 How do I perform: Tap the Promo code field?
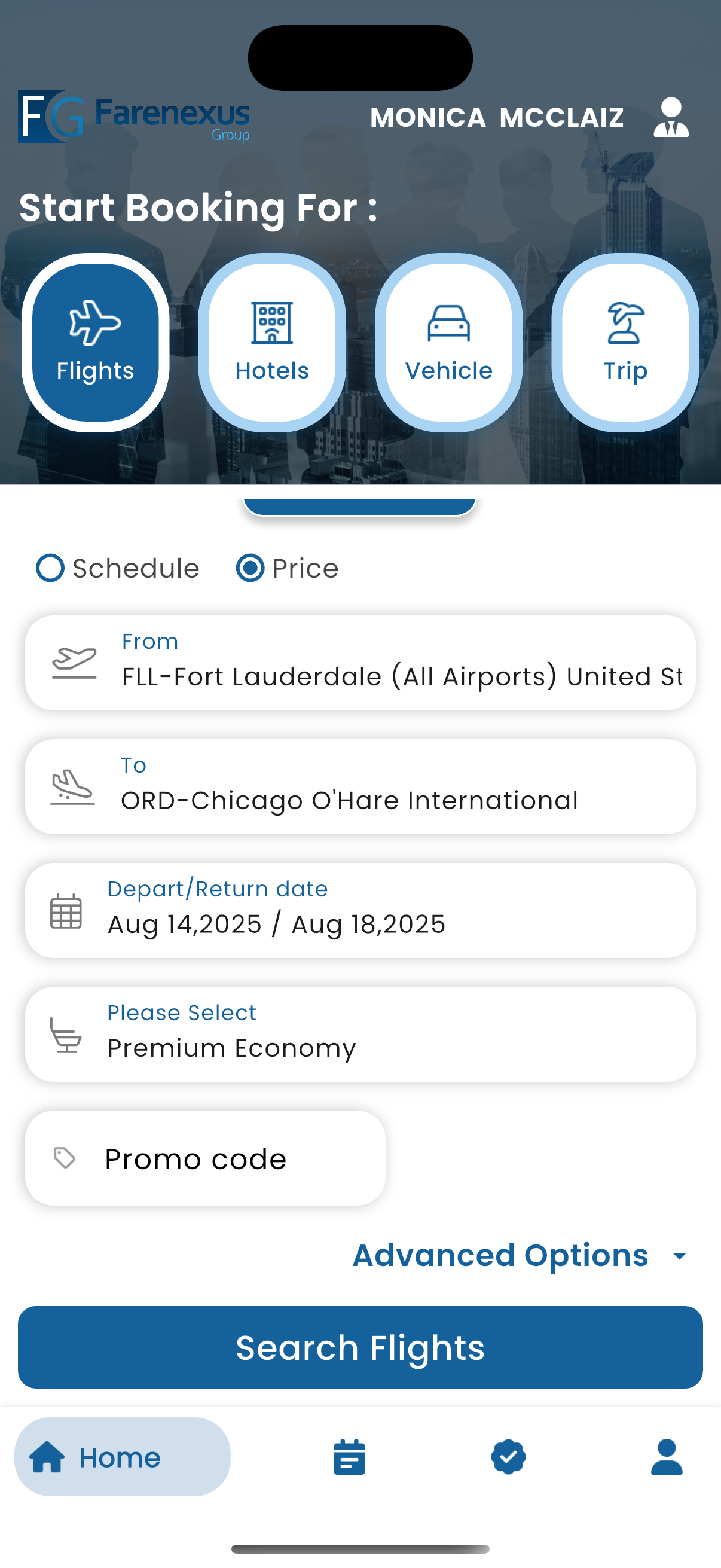click(x=205, y=1158)
